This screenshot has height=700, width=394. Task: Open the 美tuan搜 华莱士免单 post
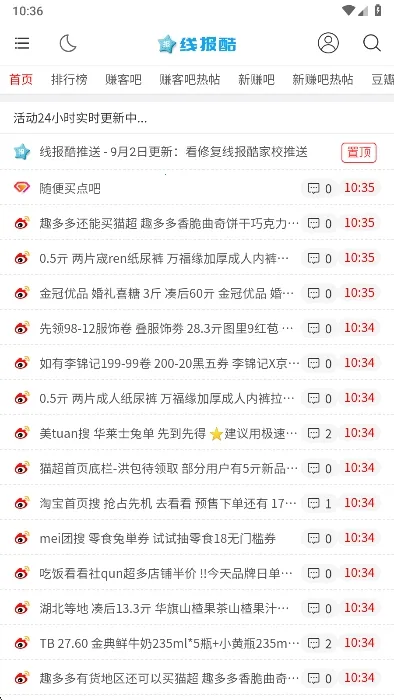pos(197,433)
